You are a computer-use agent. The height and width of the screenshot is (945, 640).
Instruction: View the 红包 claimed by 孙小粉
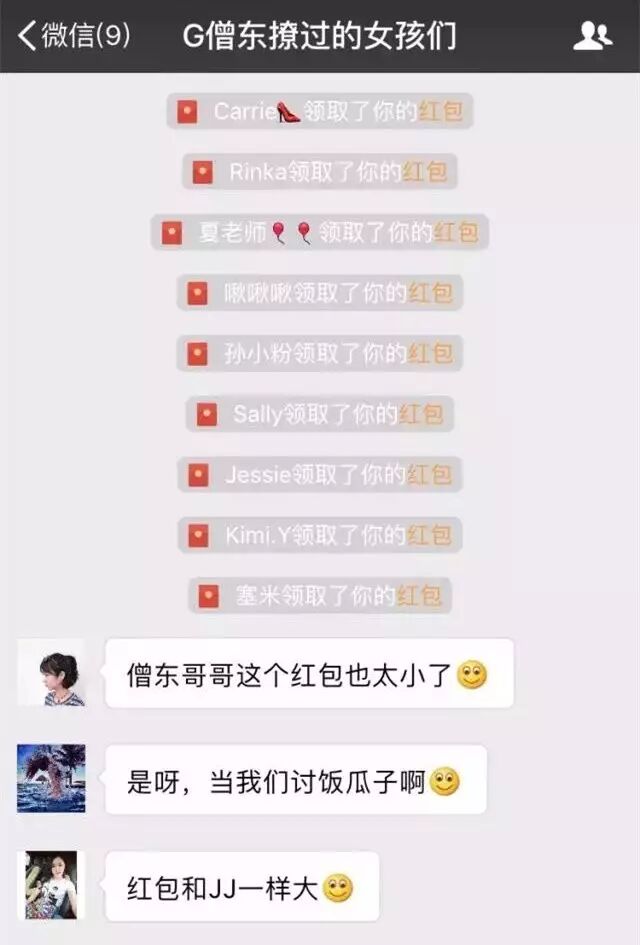tap(430, 353)
